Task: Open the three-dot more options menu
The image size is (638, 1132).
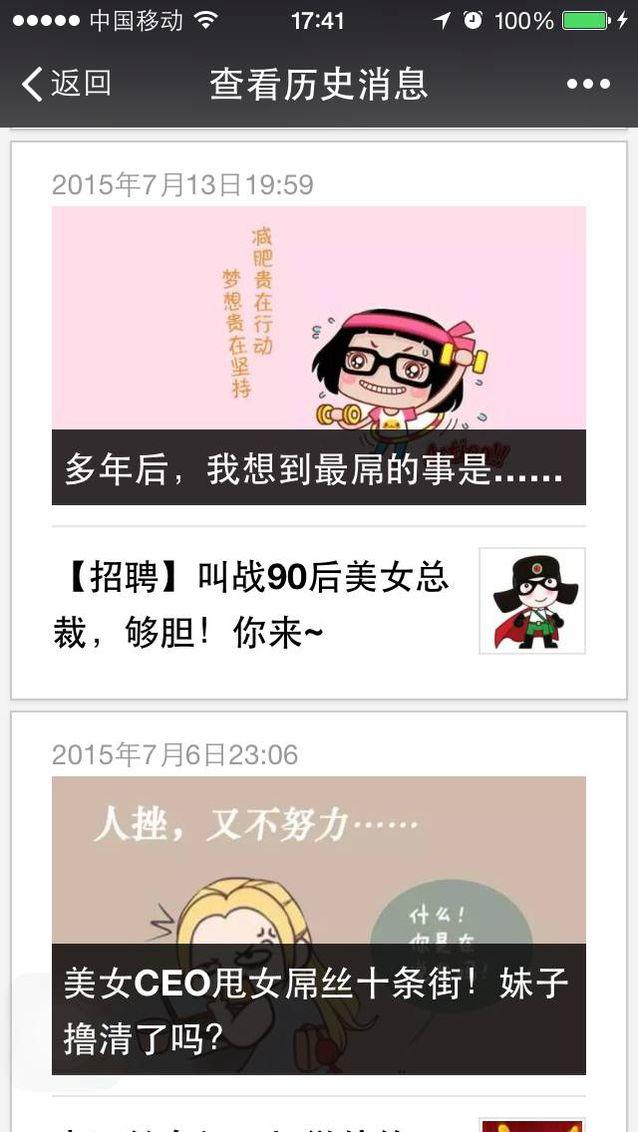Action: [588, 84]
